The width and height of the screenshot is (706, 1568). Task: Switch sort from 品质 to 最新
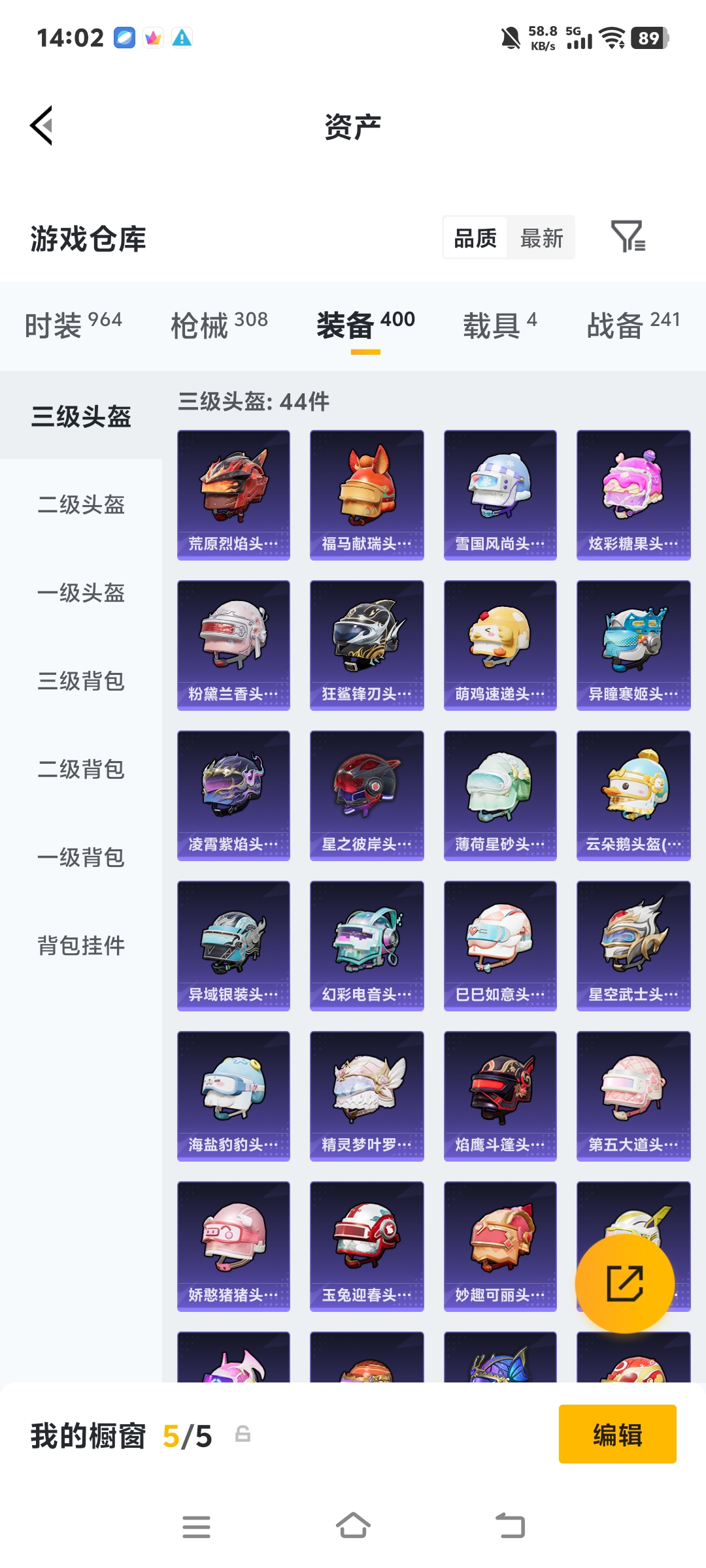coord(541,238)
